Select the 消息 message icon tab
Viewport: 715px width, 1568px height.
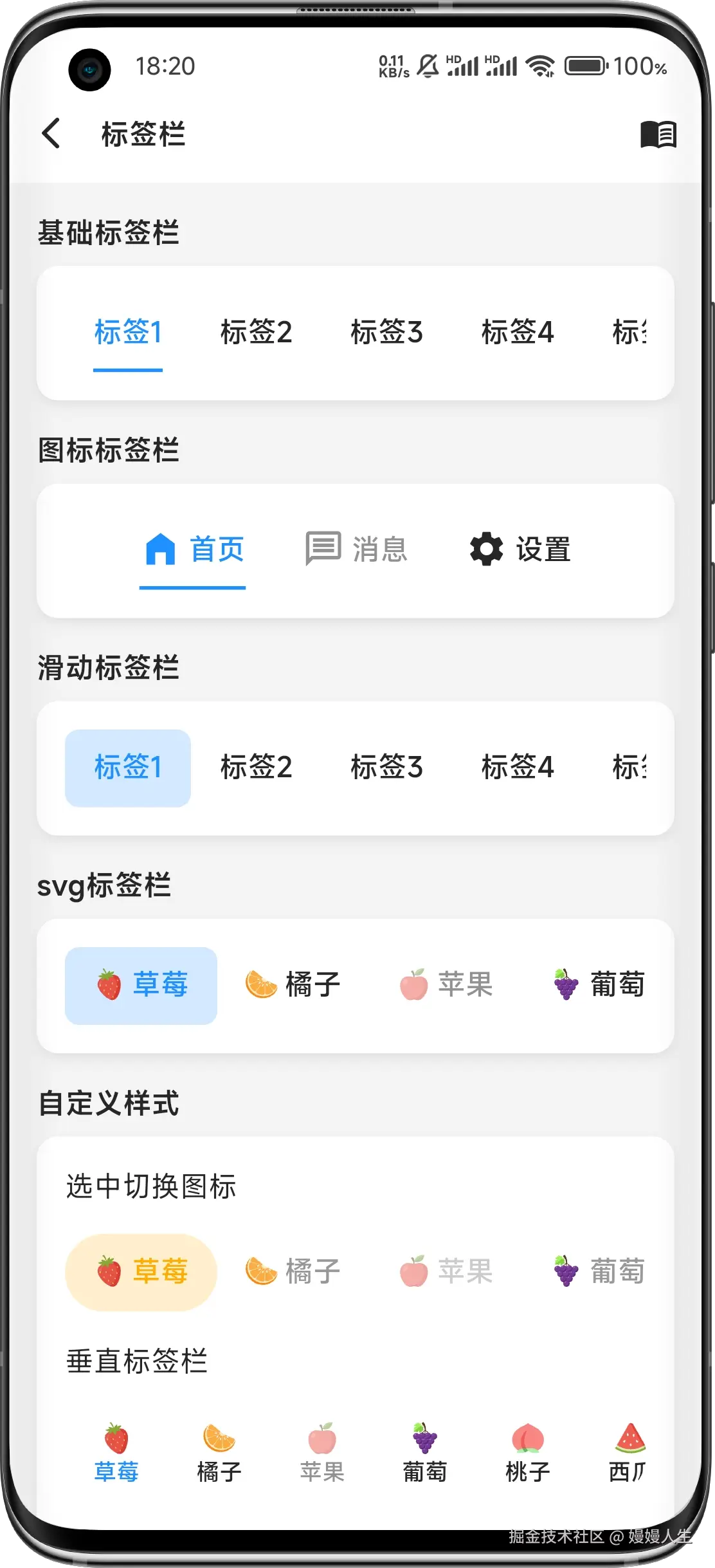pyautogui.click(x=357, y=550)
